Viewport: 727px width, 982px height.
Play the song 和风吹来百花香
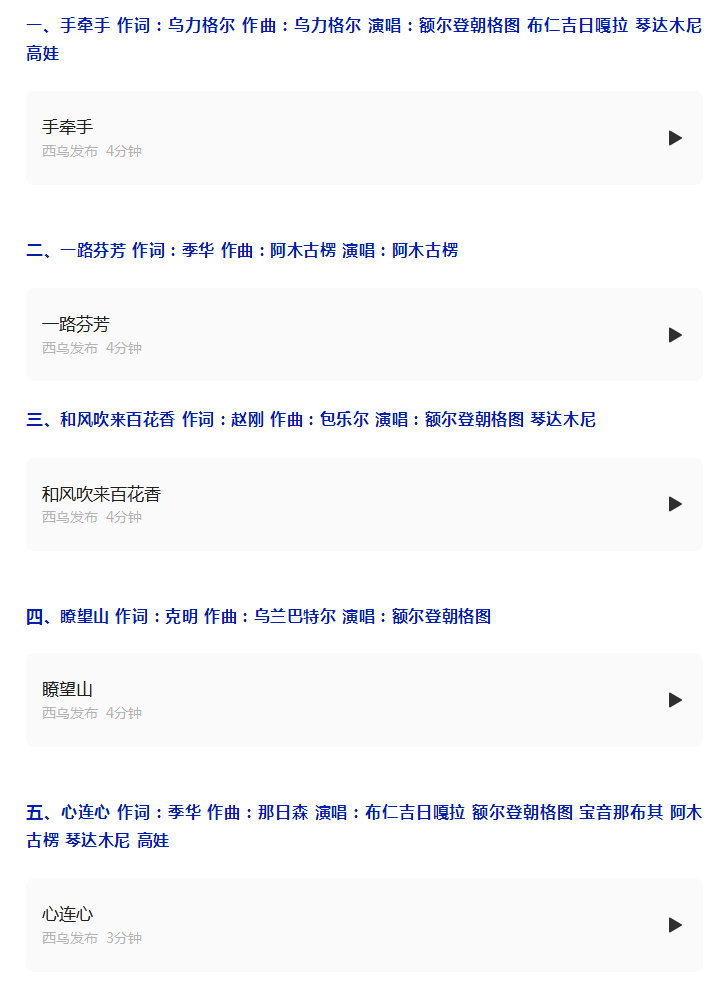(x=675, y=504)
